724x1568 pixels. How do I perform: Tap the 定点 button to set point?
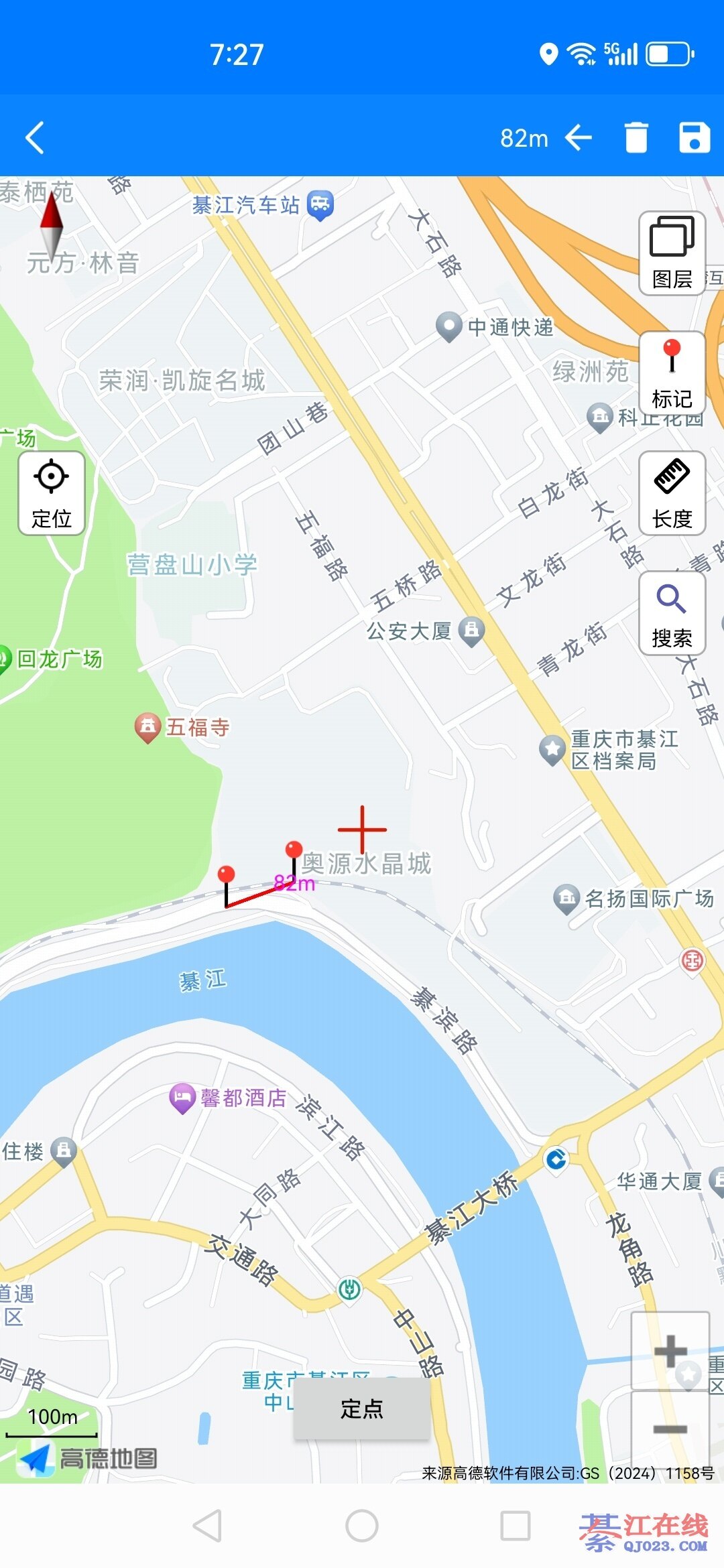click(x=362, y=1409)
